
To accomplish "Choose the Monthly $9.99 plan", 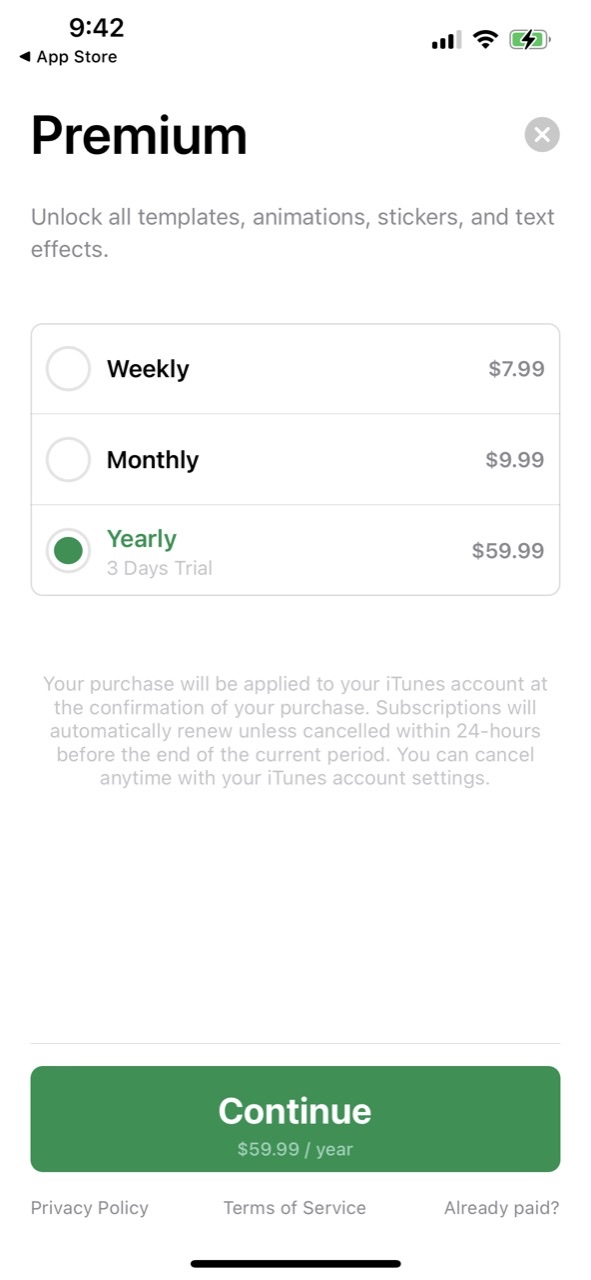I will 295,460.
